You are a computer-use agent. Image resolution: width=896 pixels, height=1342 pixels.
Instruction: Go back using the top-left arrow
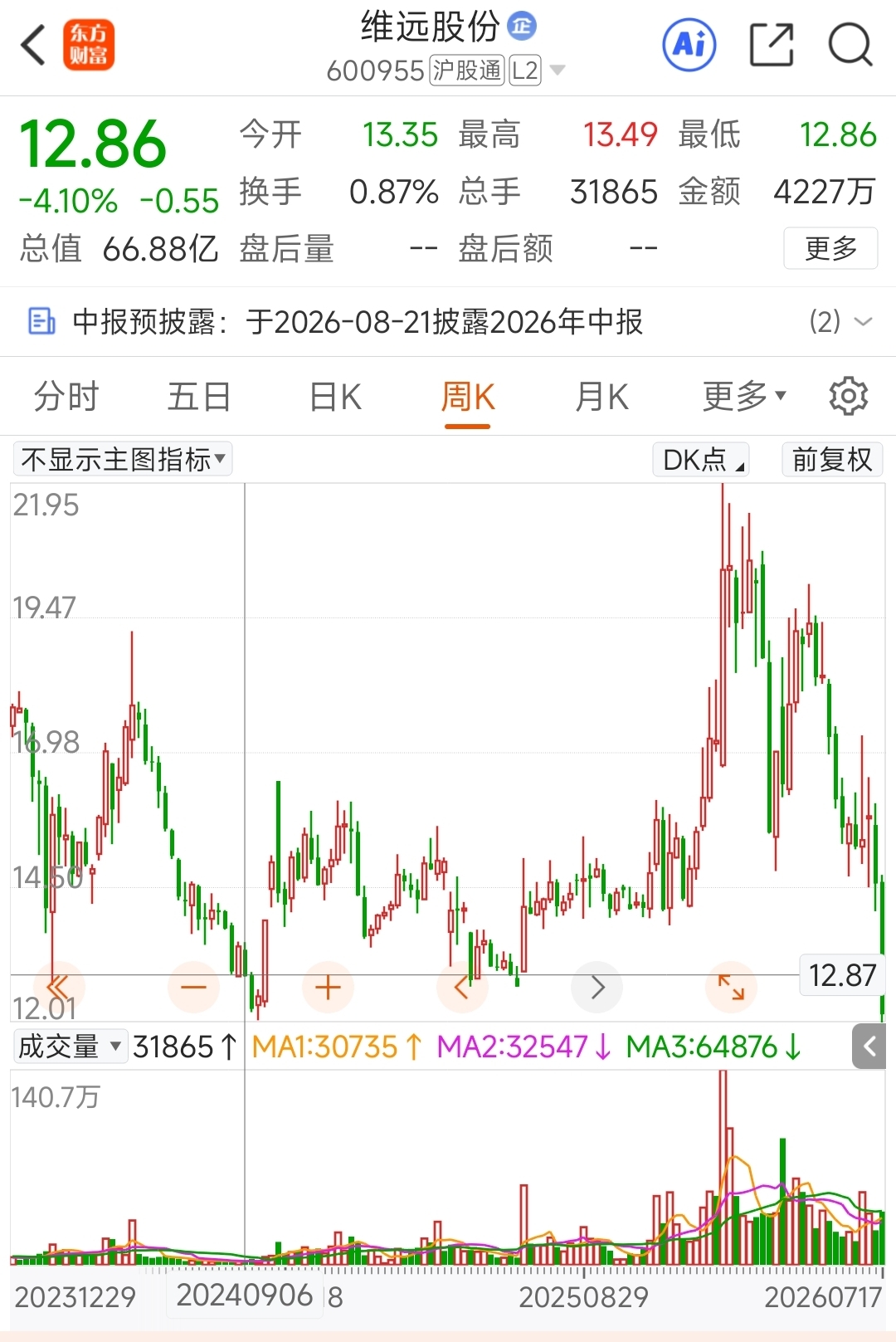[32, 45]
